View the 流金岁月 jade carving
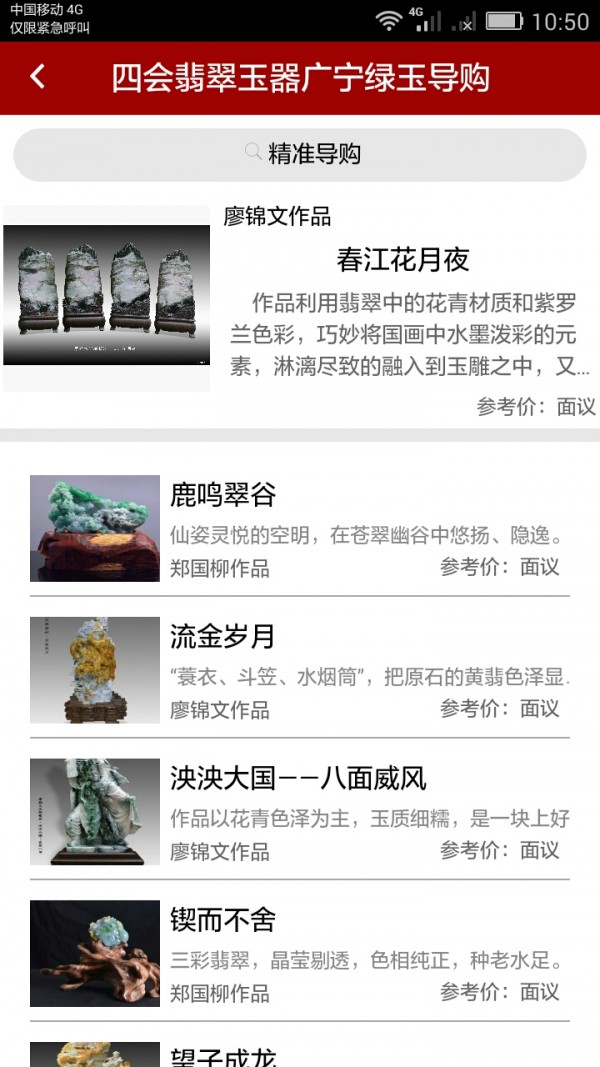Screen dimensions: 600x1067 coord(300,671)
